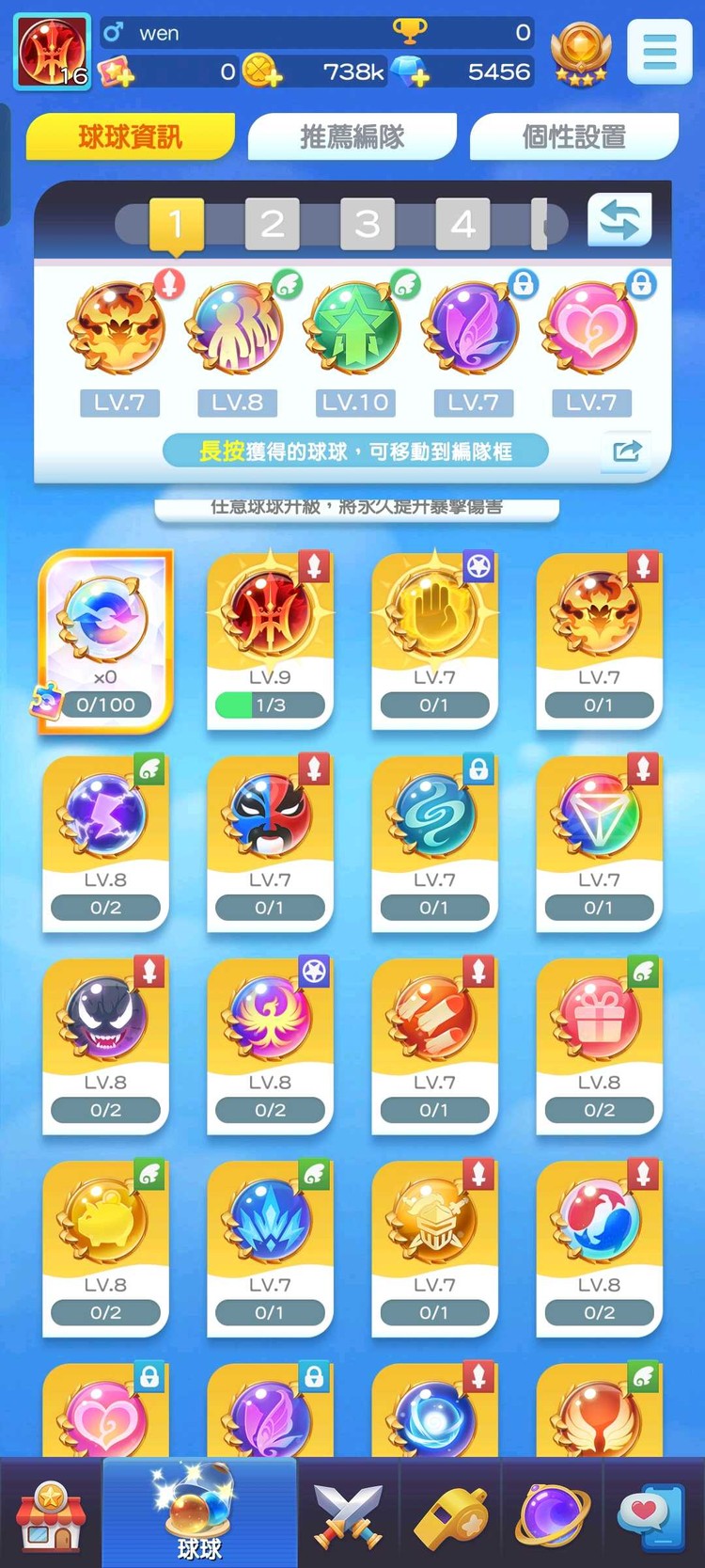Switch to 推薦編隊 tab
The height and width of the screenshot is (1568, 705).
352,137
